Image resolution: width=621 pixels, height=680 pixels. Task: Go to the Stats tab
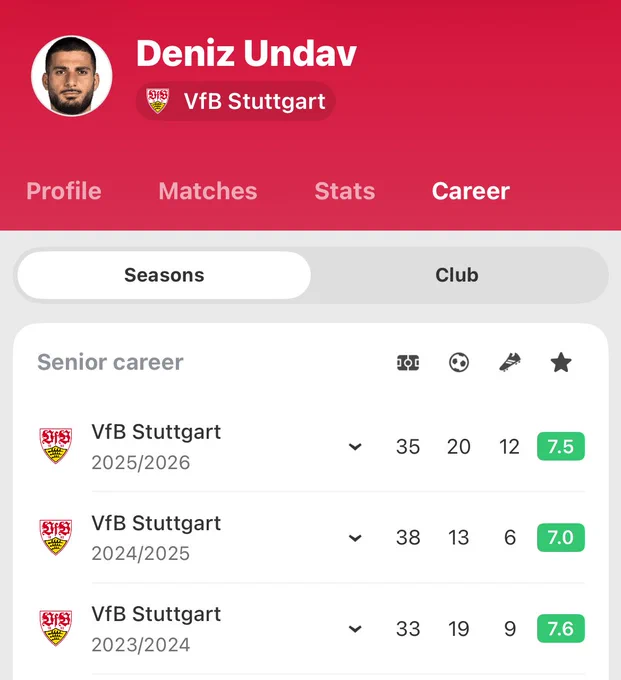point(345,191)
